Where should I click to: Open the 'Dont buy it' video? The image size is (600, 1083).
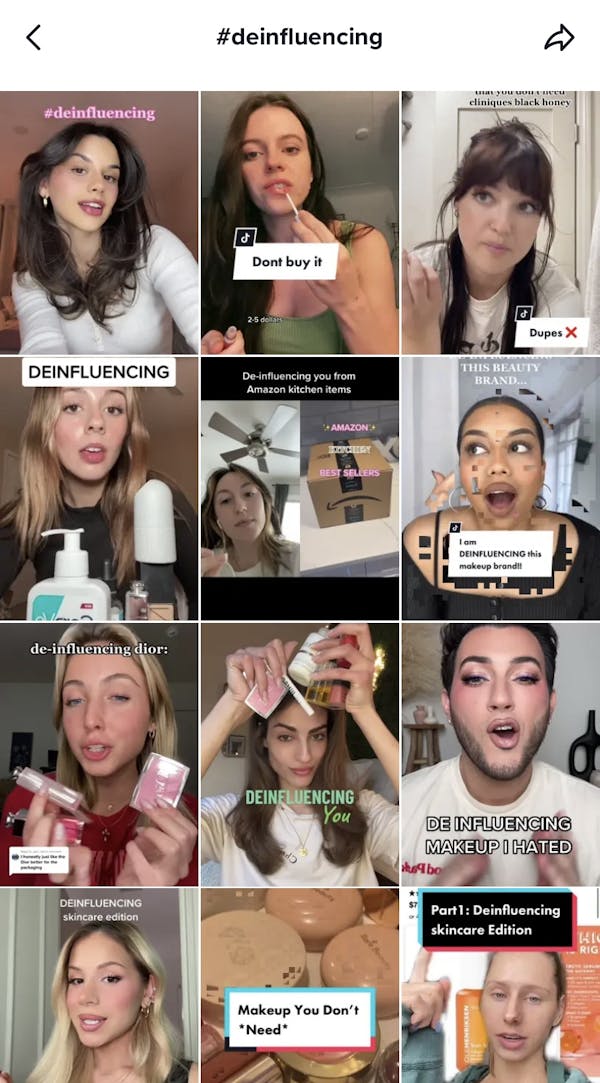coord(299,222)
